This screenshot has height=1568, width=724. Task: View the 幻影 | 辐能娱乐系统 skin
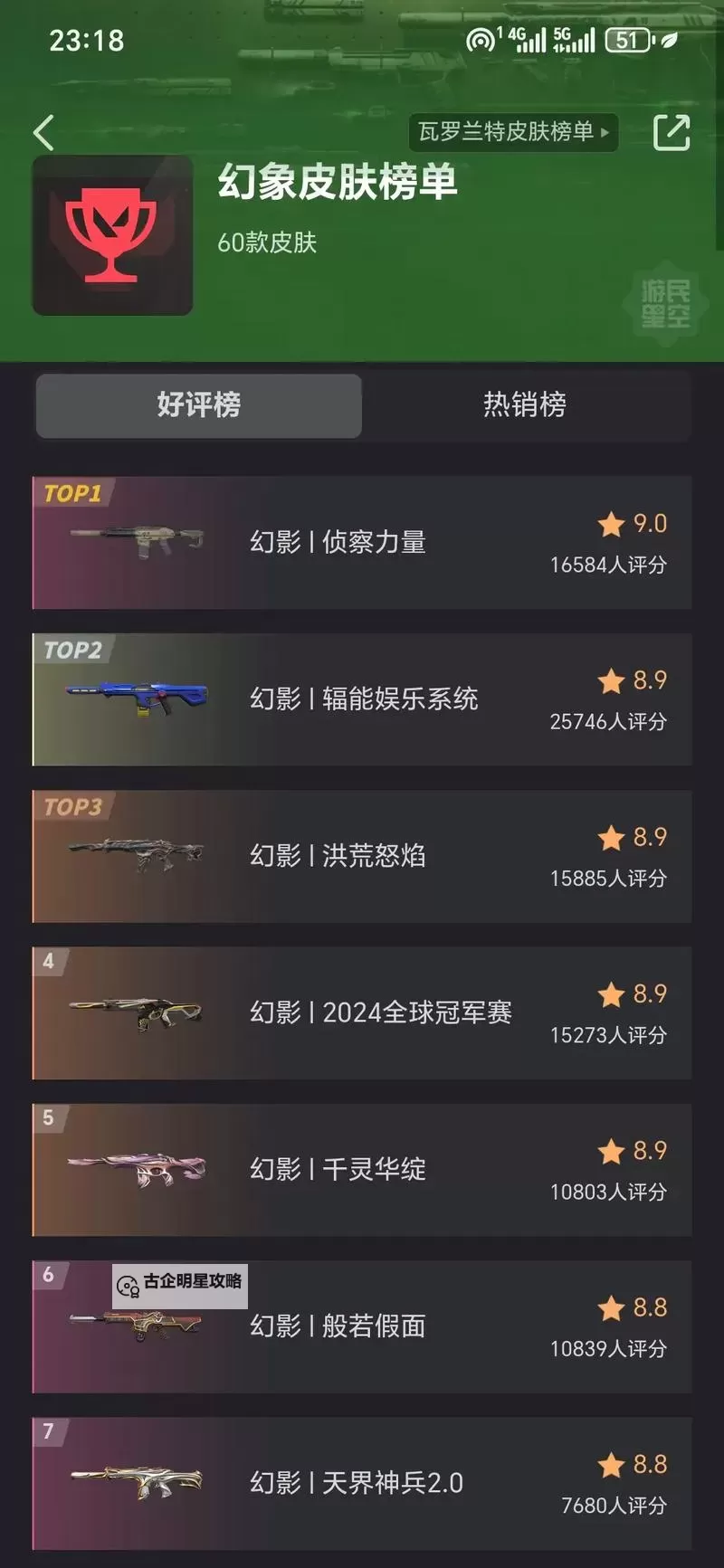click(362, 698)
